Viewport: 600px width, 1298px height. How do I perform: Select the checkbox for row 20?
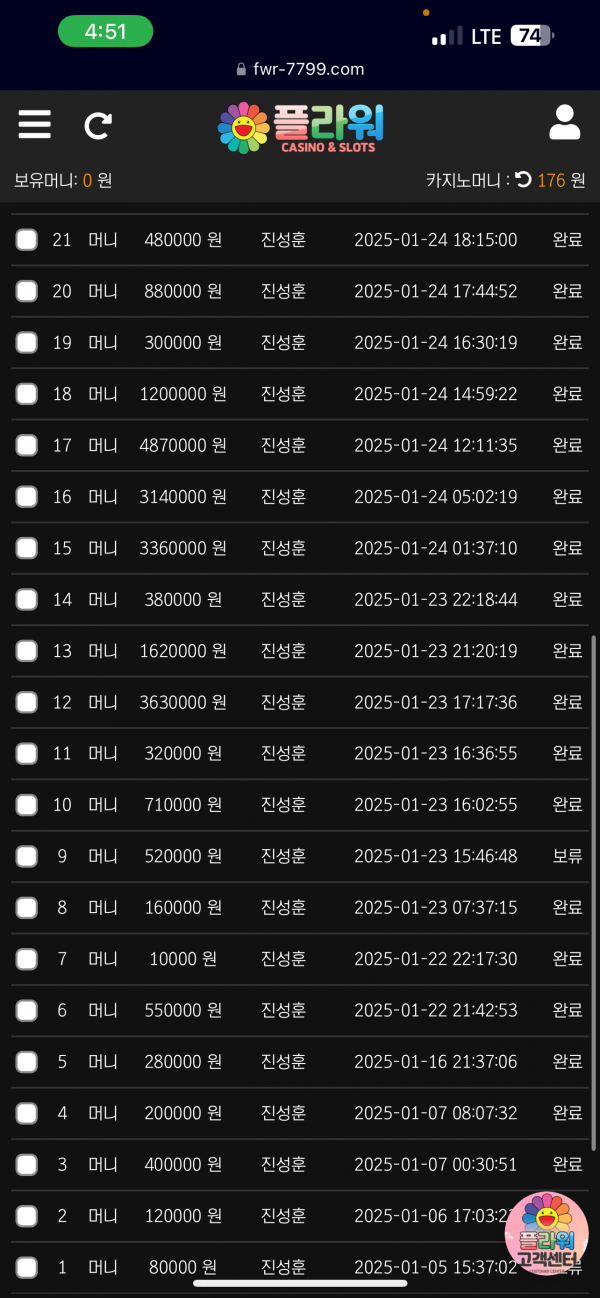(27, 291)
